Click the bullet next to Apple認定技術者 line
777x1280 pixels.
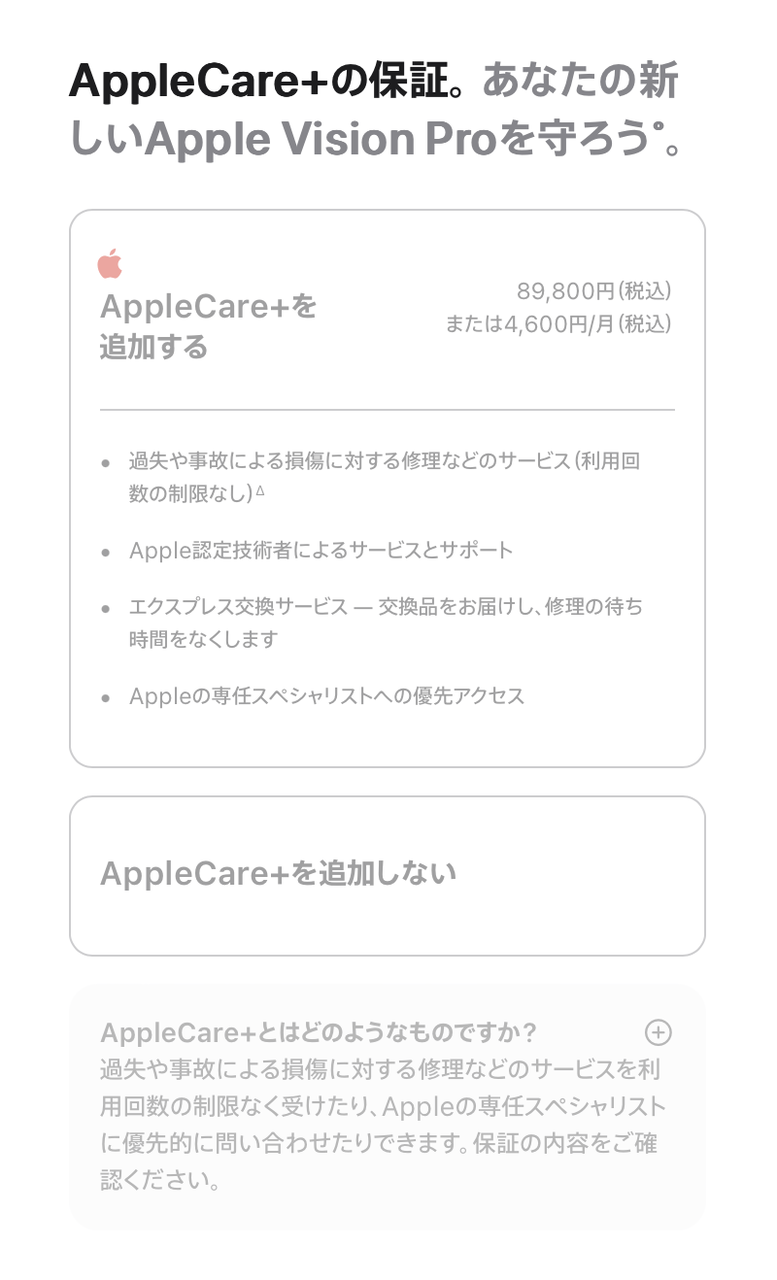click(104, 550)
